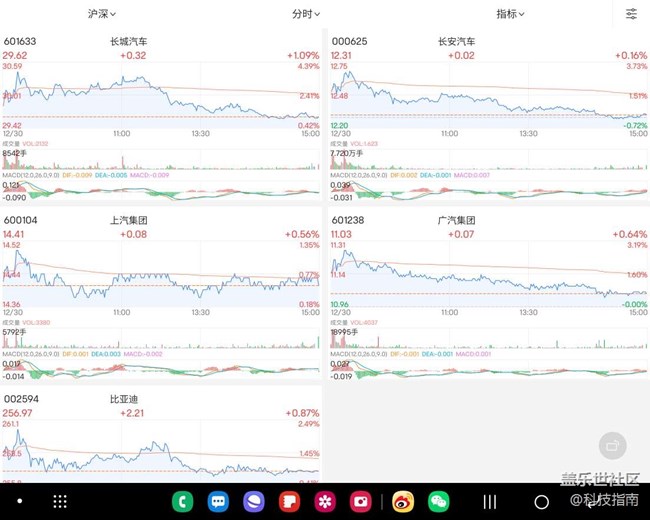View the 广汽集团 stock details
The width and height of the screenshot is (650, 520).
[456, 220]
